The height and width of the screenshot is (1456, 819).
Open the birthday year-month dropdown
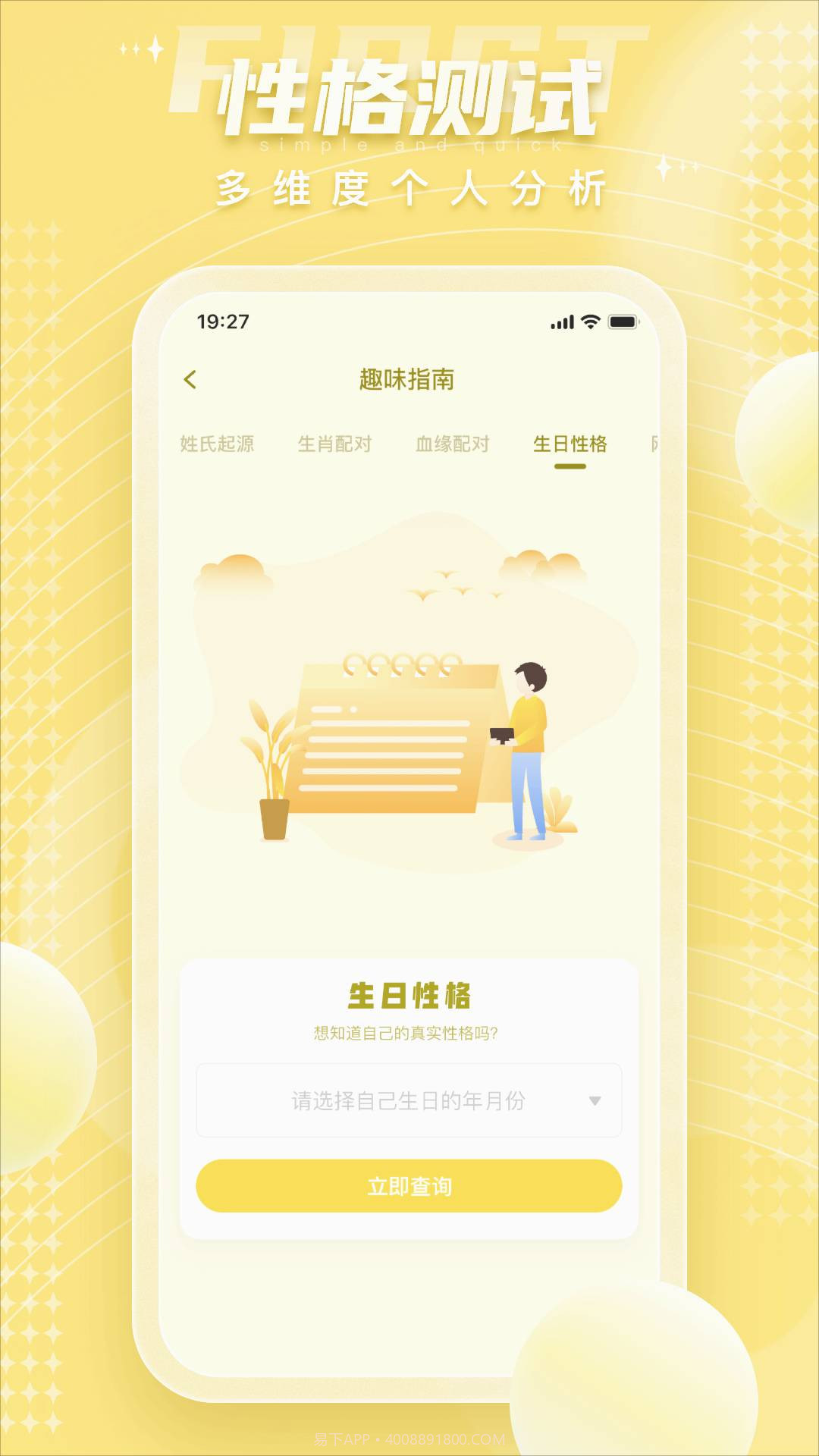tap(409, 1099)
